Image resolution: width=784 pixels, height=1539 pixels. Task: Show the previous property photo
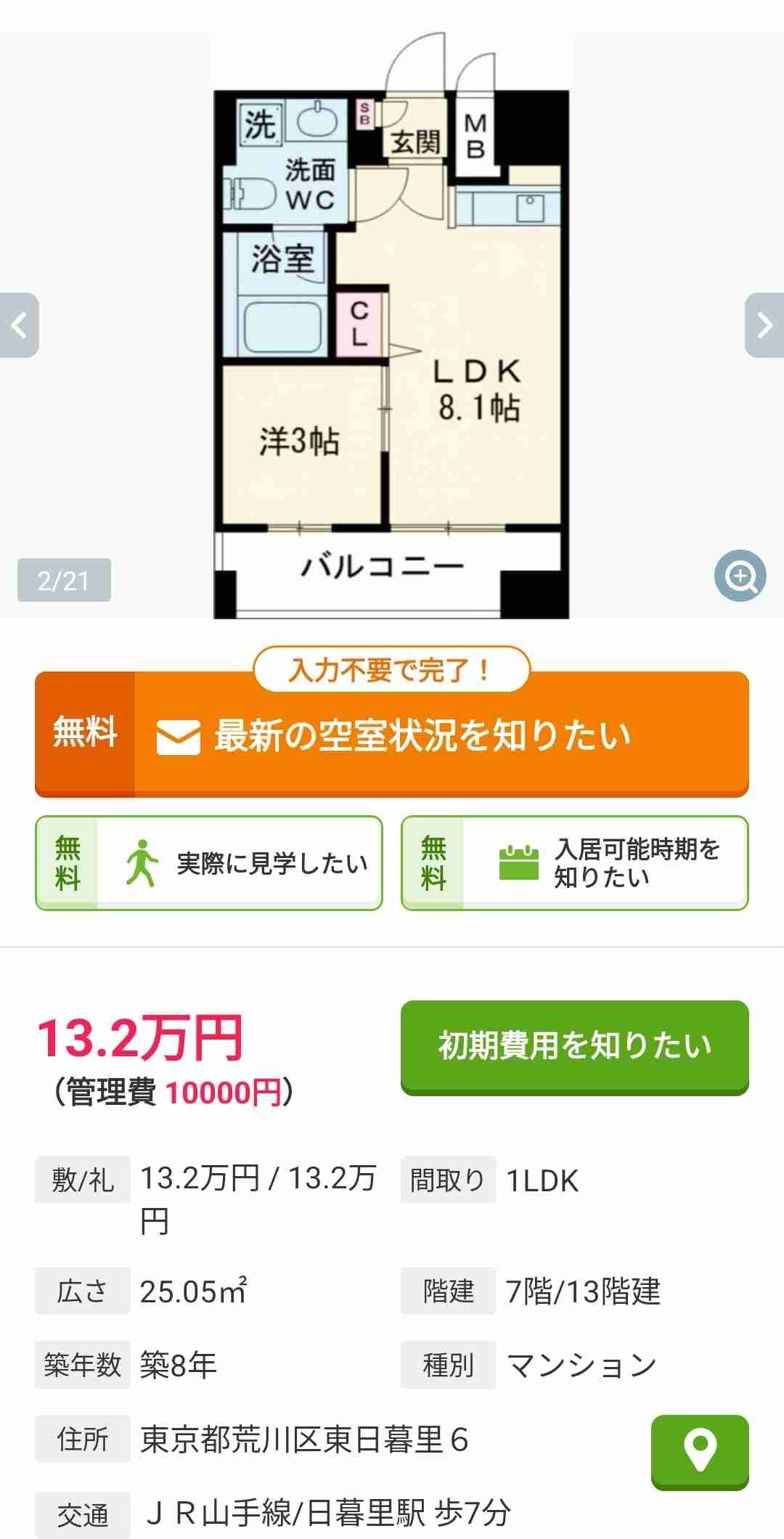(x=19, y=325)
